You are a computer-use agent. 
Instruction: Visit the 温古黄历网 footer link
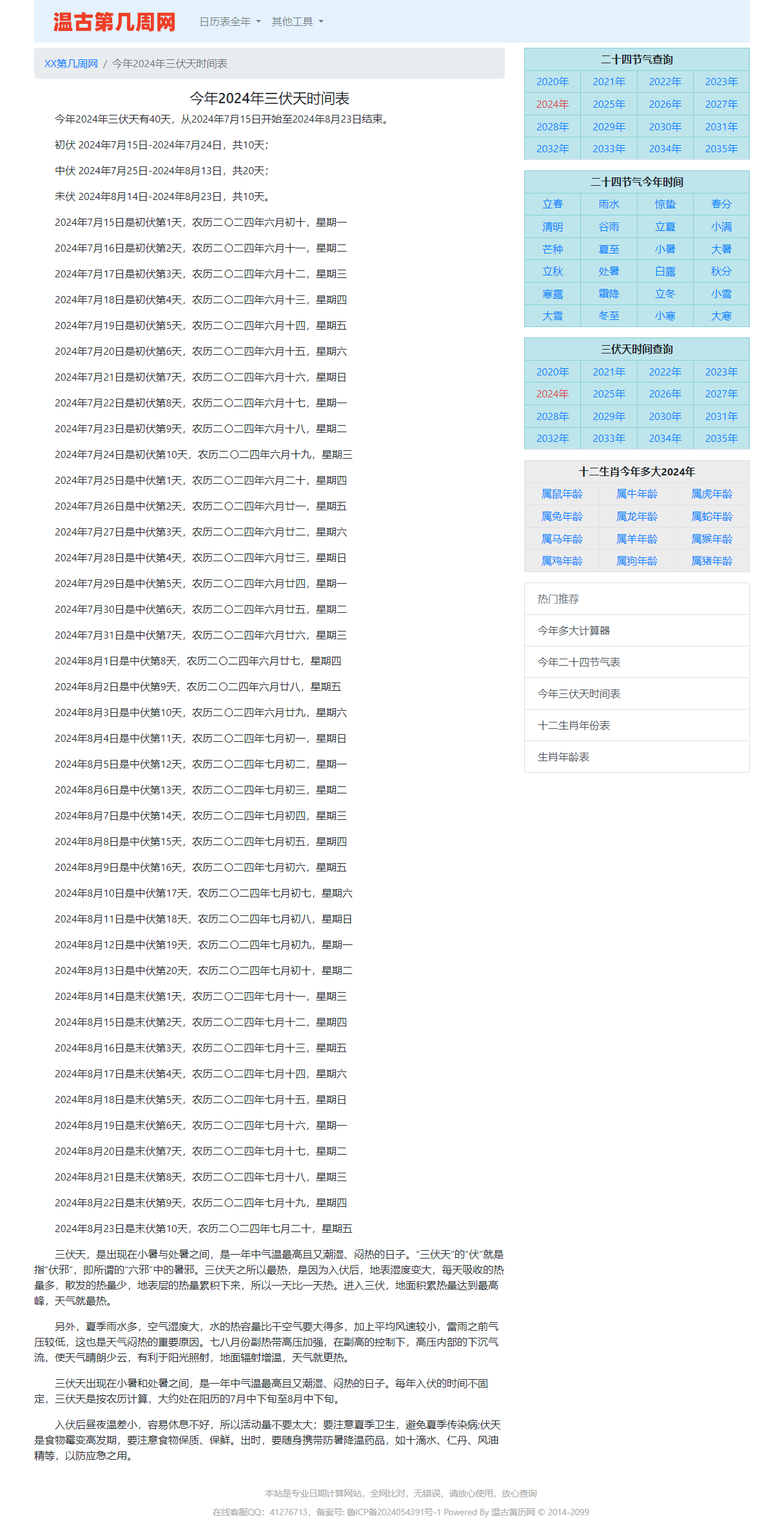(513, 1511)
